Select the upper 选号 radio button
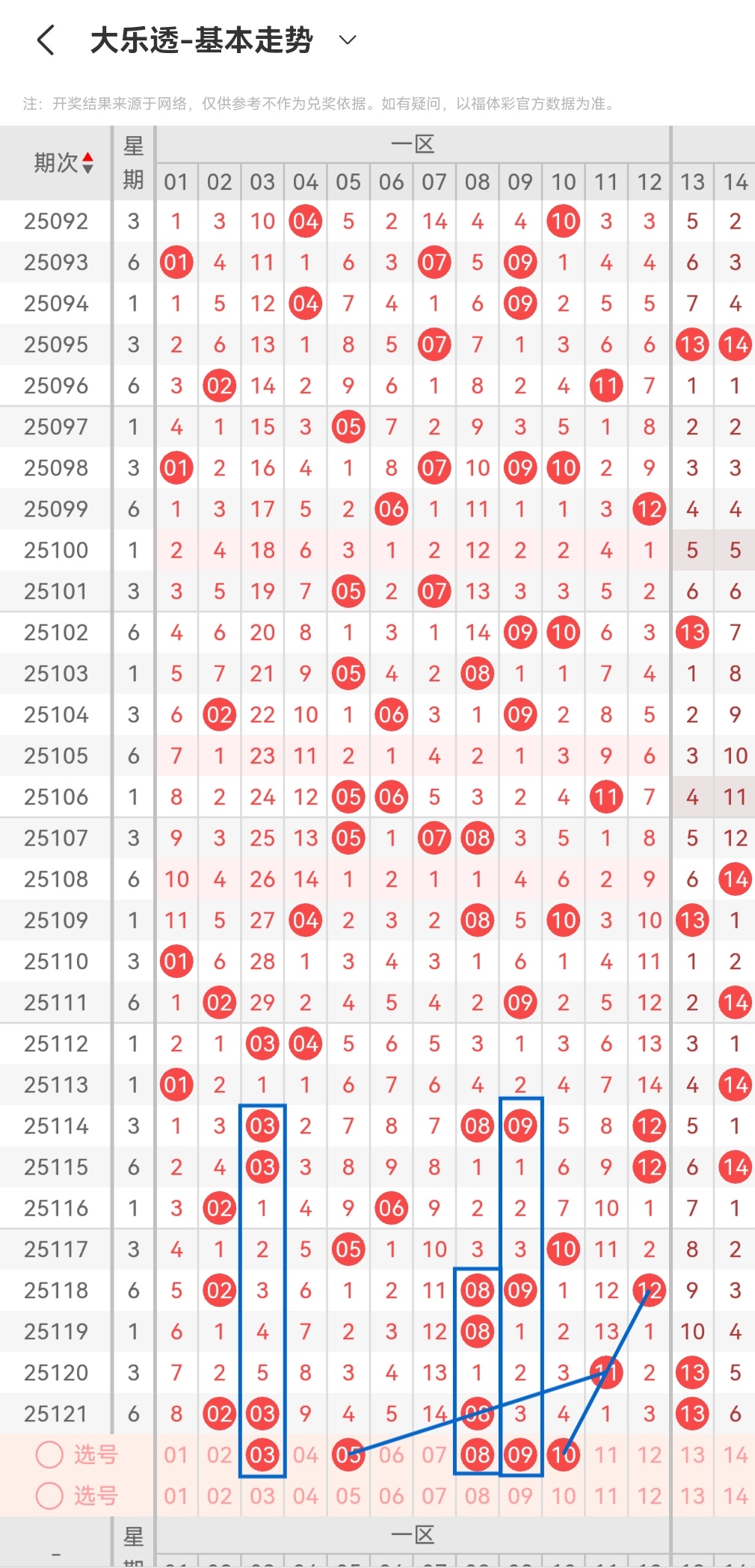This screenshot has width=755, height=1568. pyautogui.click(x=50, y=1454)
